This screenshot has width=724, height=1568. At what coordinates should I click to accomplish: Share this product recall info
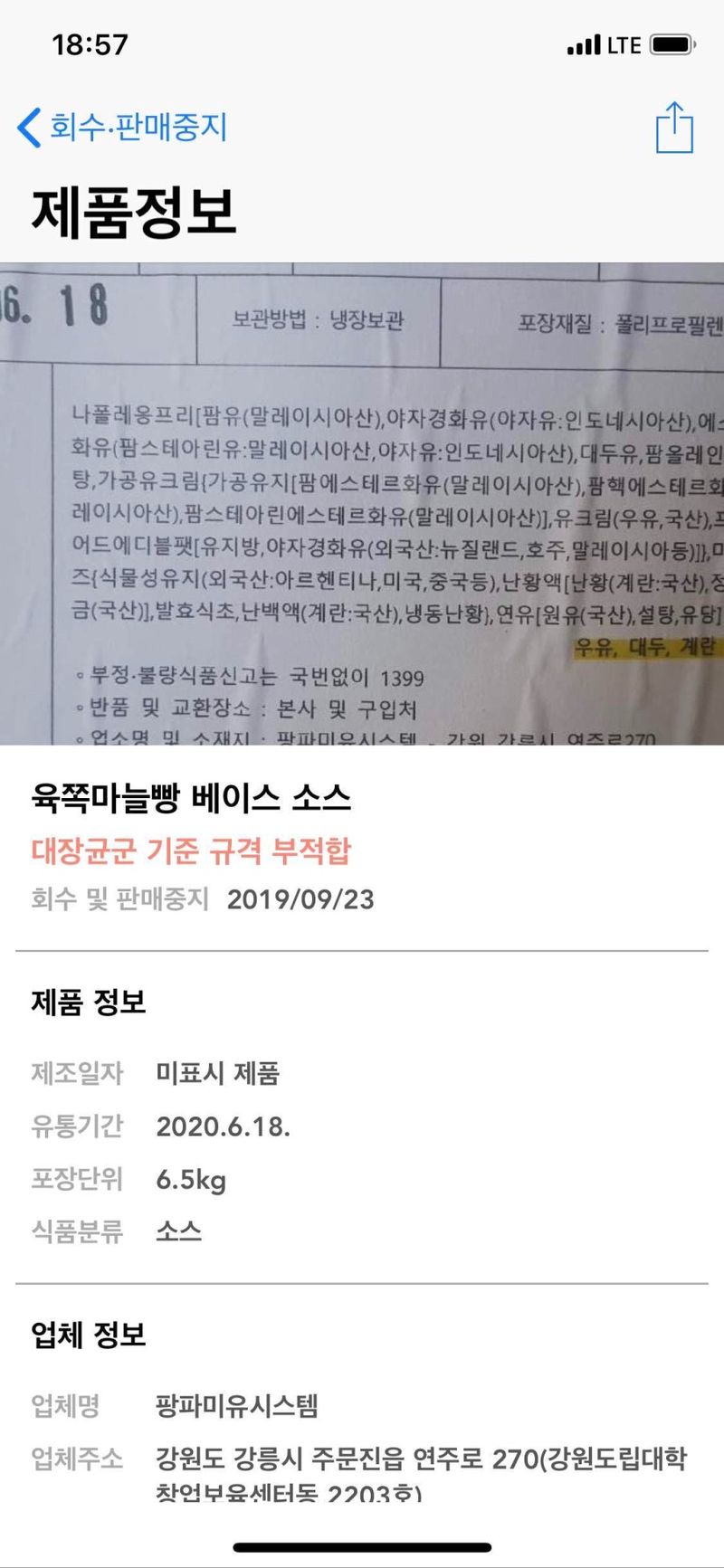(x=674, y=128)
